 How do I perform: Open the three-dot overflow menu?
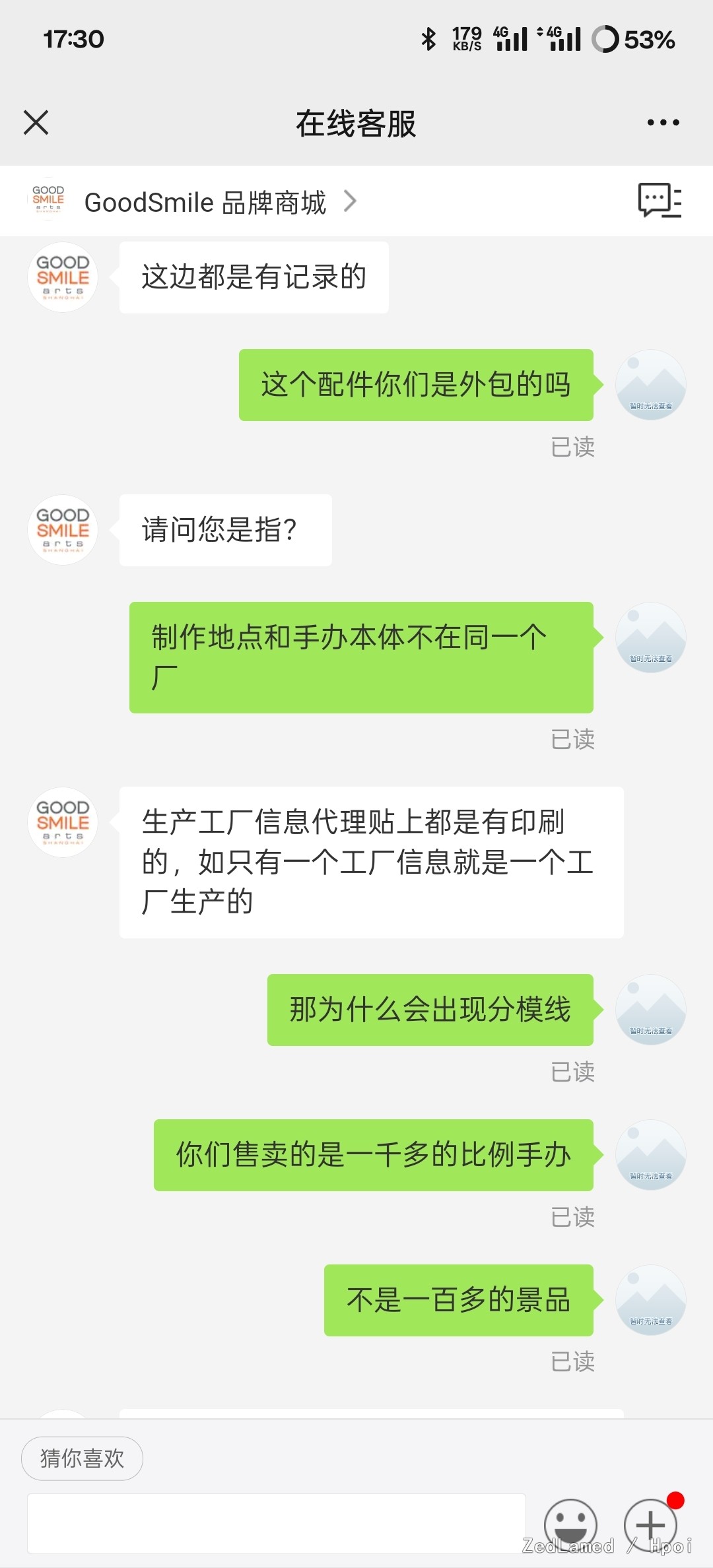pos(663,123)
